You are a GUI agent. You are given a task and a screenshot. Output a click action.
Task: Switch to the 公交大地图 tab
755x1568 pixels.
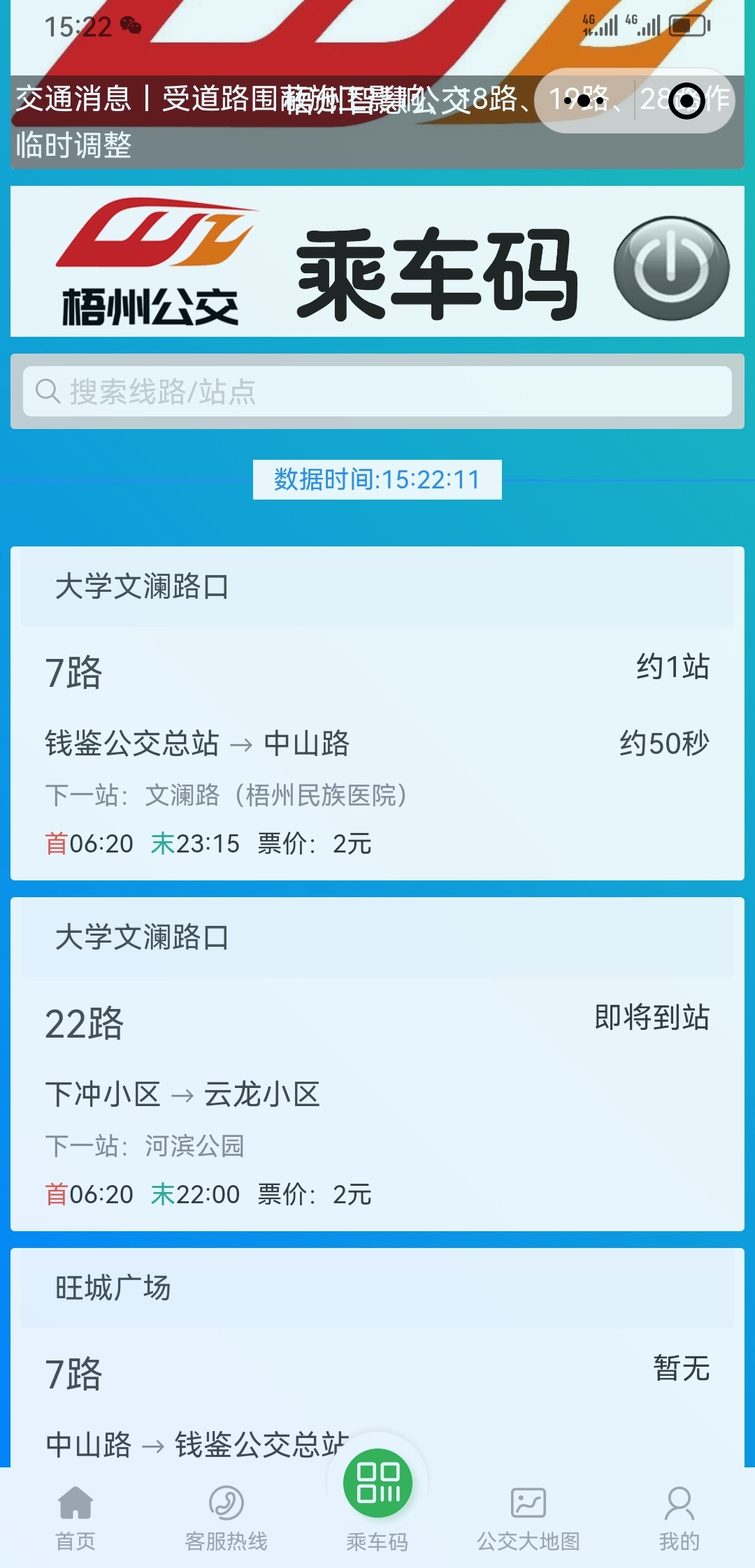(x=528, y=1518)
